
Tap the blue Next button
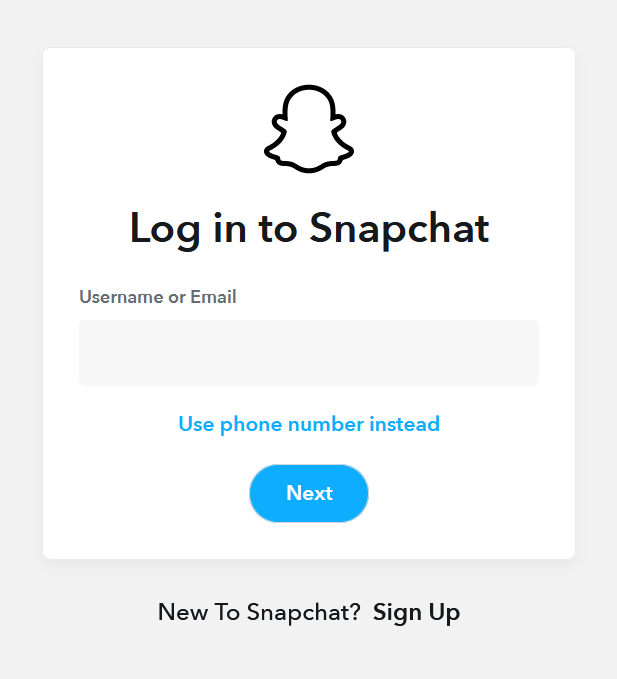click(x=308, y=493)
